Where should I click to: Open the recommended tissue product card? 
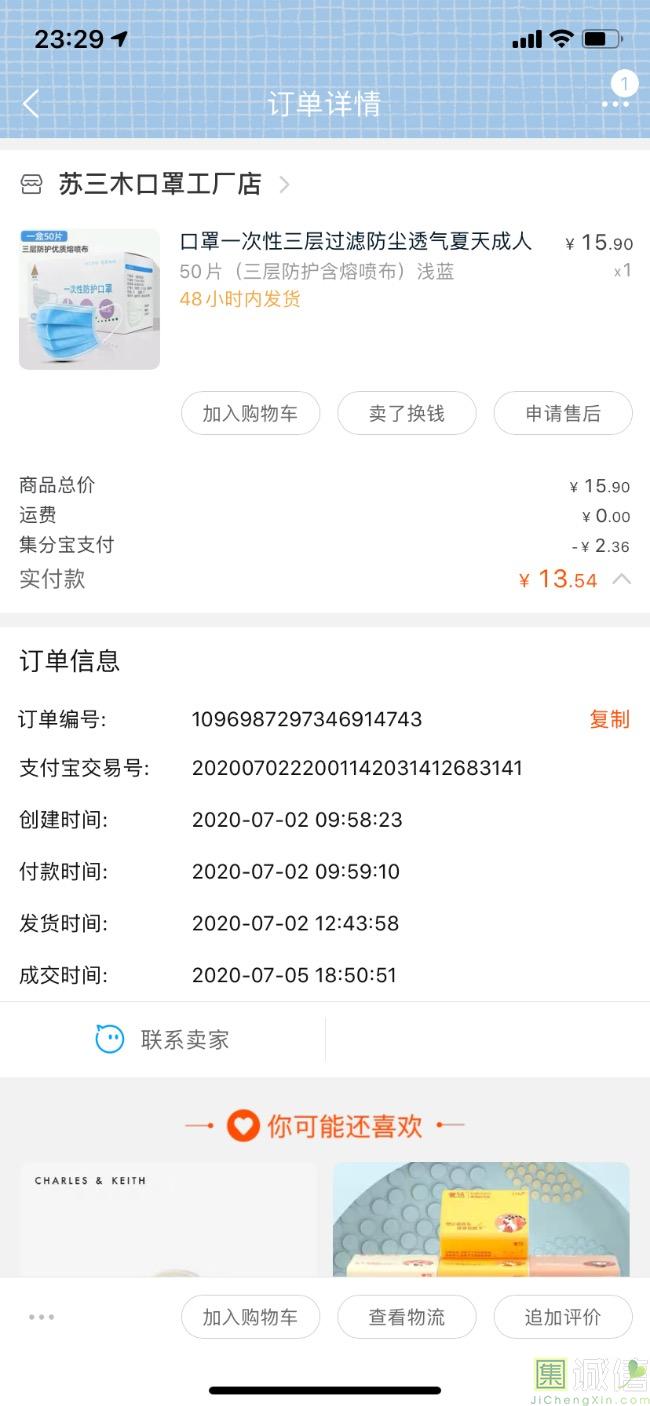coord(481,1220)
